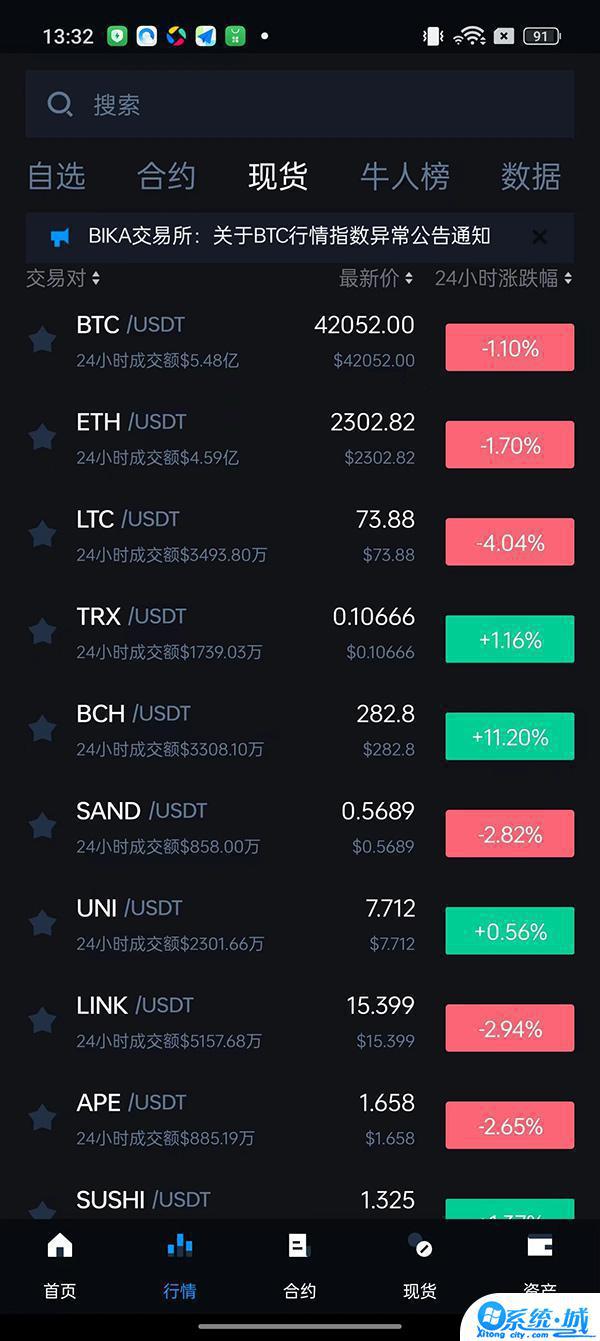Image resolution: width=600 pixels, height=1341 pixels.
Task: Open the 搜索 search box
Action: pos(300,104)
